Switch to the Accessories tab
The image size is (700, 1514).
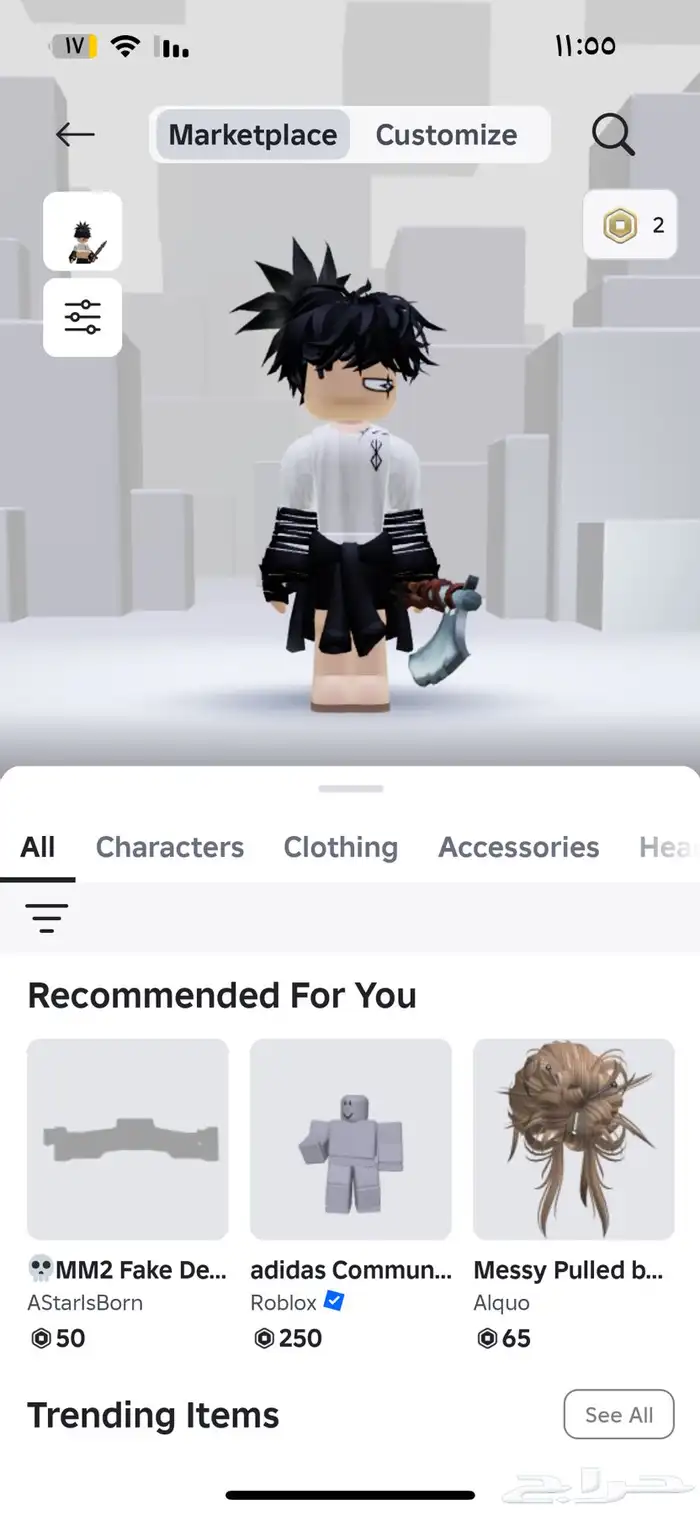tap(518, 847)
